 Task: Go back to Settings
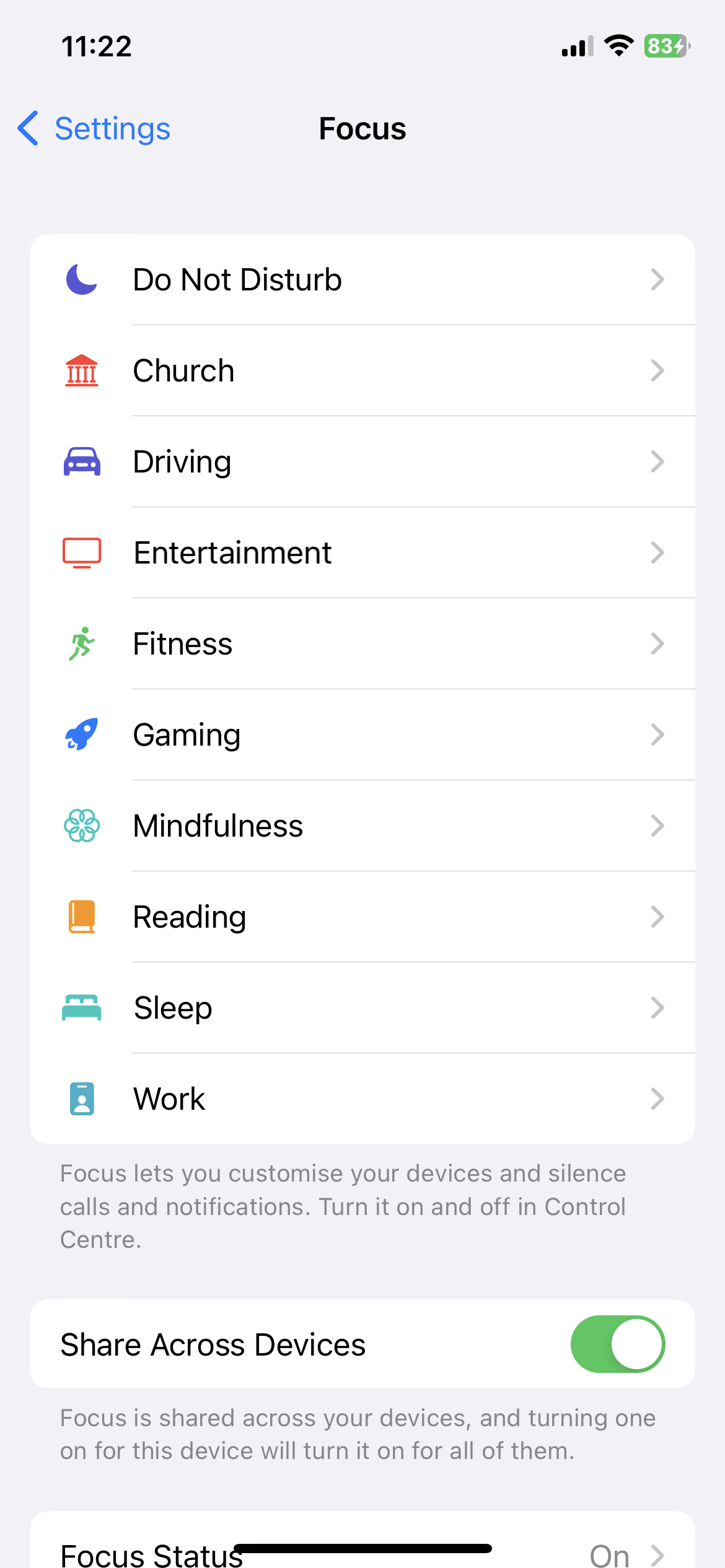[x=94, y=129]
